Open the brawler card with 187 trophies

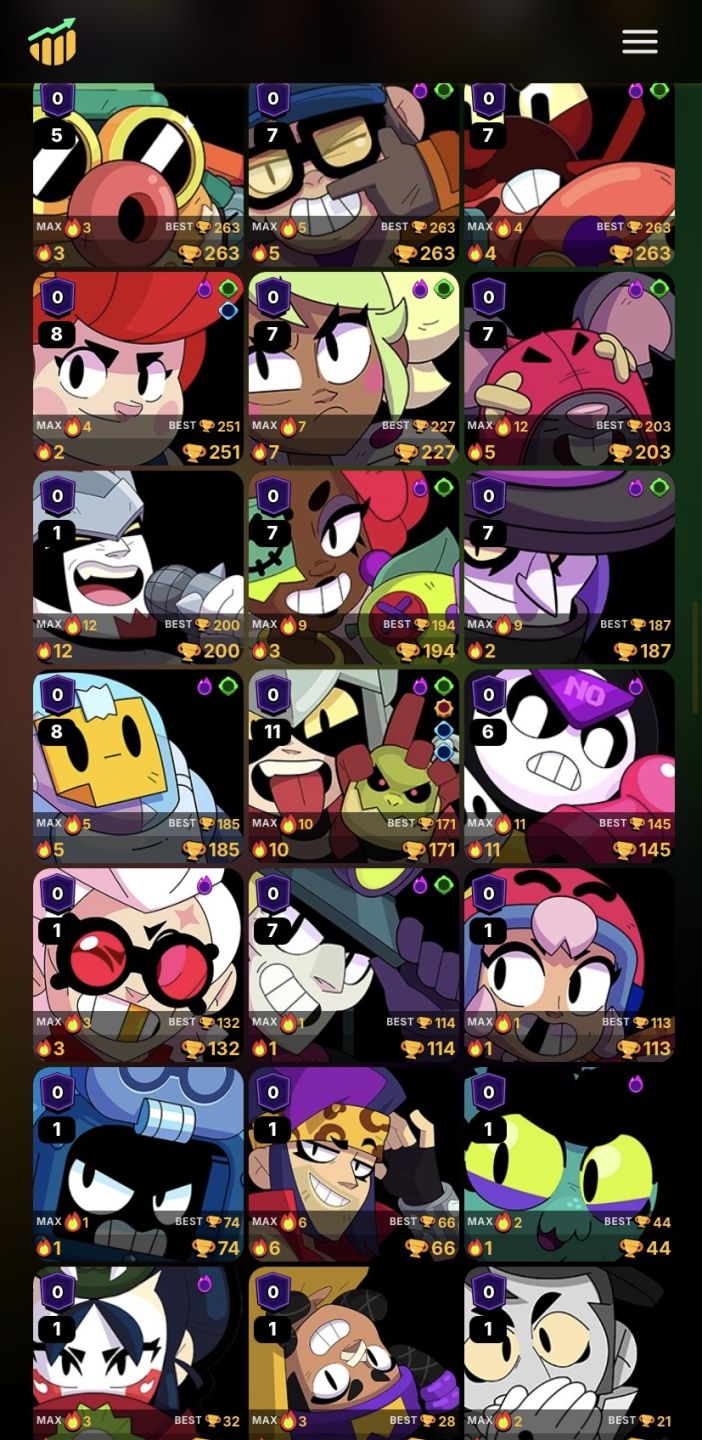(569, 568)
